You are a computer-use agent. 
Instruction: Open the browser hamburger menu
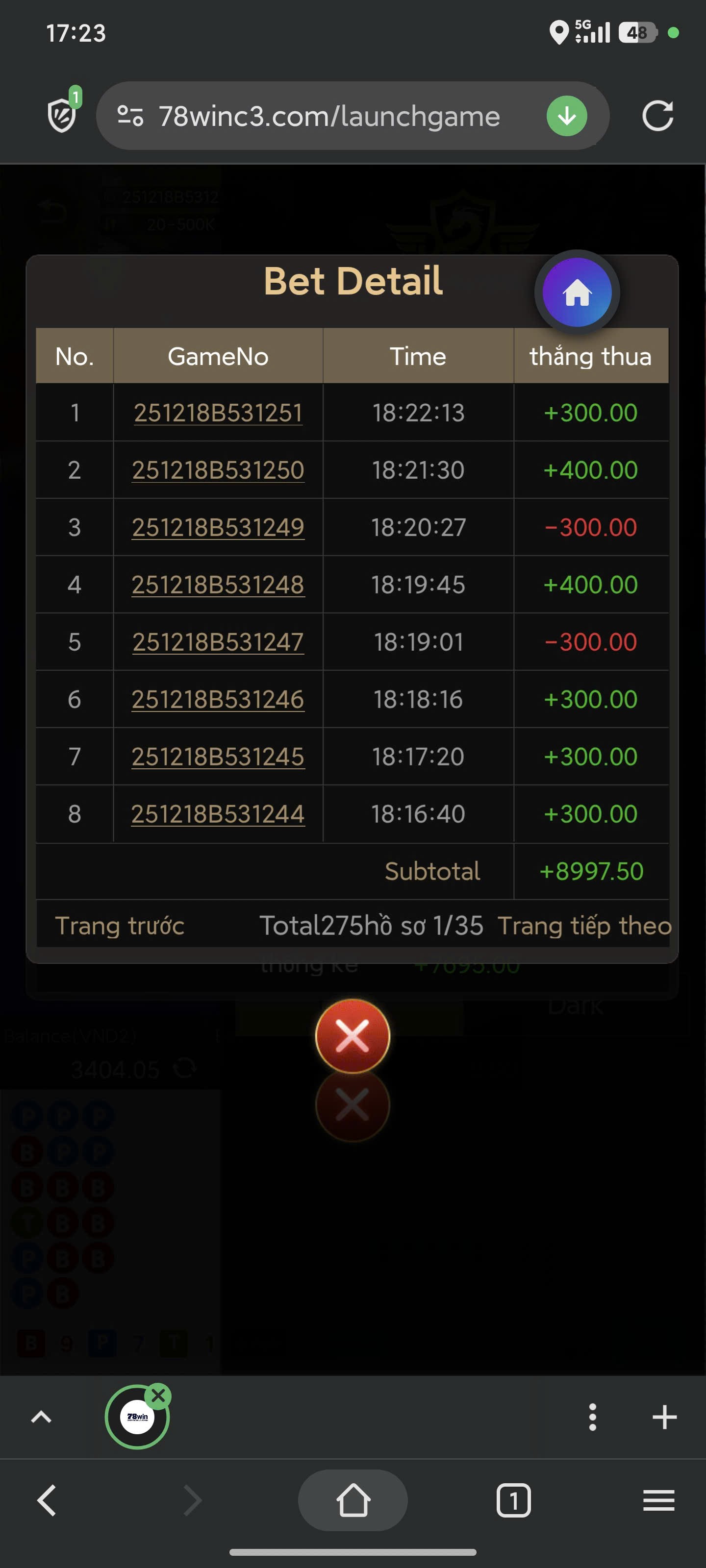pyautogui.click(x=658, y=1500)
